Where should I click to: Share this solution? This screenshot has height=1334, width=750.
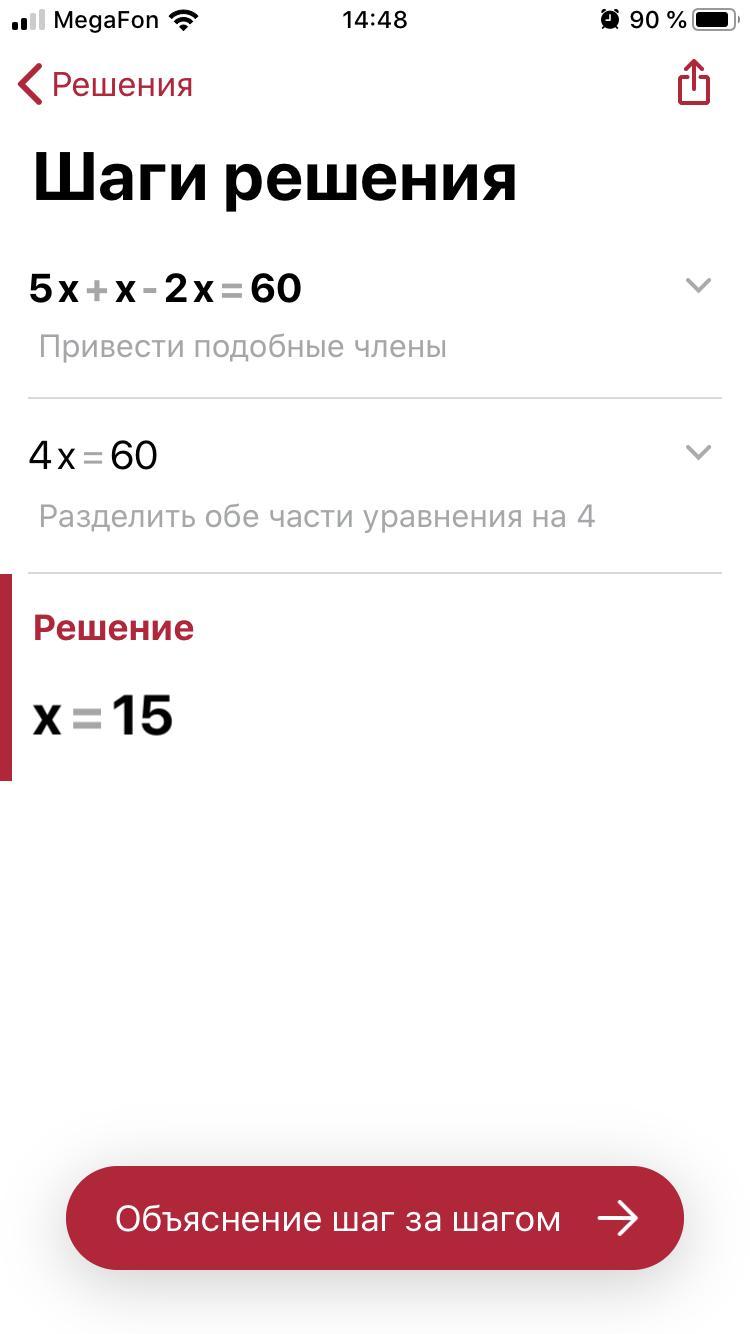(x=693, y=82)
